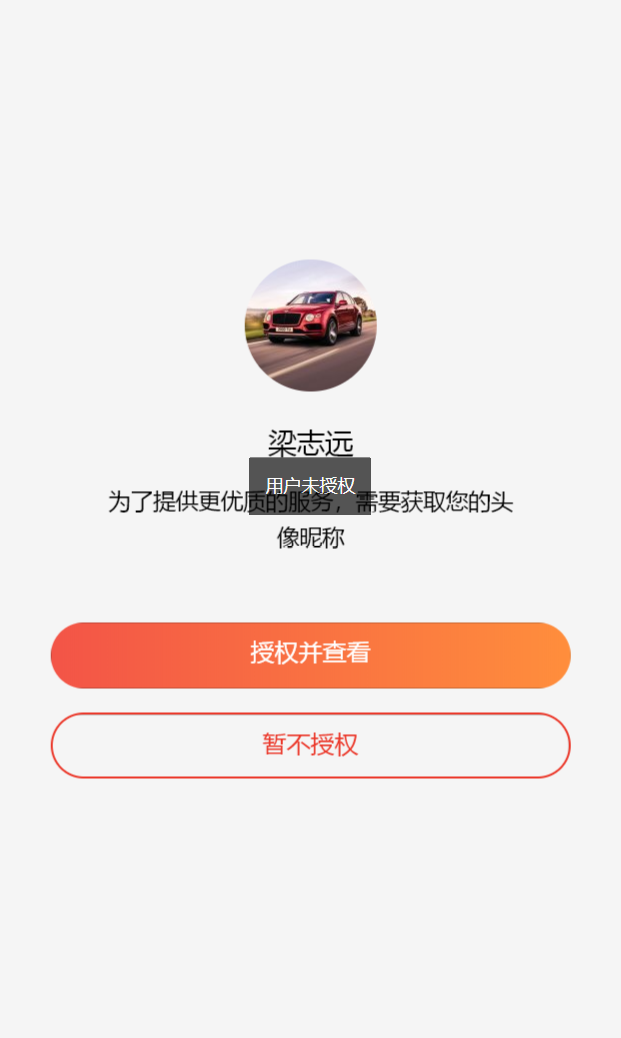Tap the 授权并查看 button
621x1038 pixels.
tap(310, 655)
